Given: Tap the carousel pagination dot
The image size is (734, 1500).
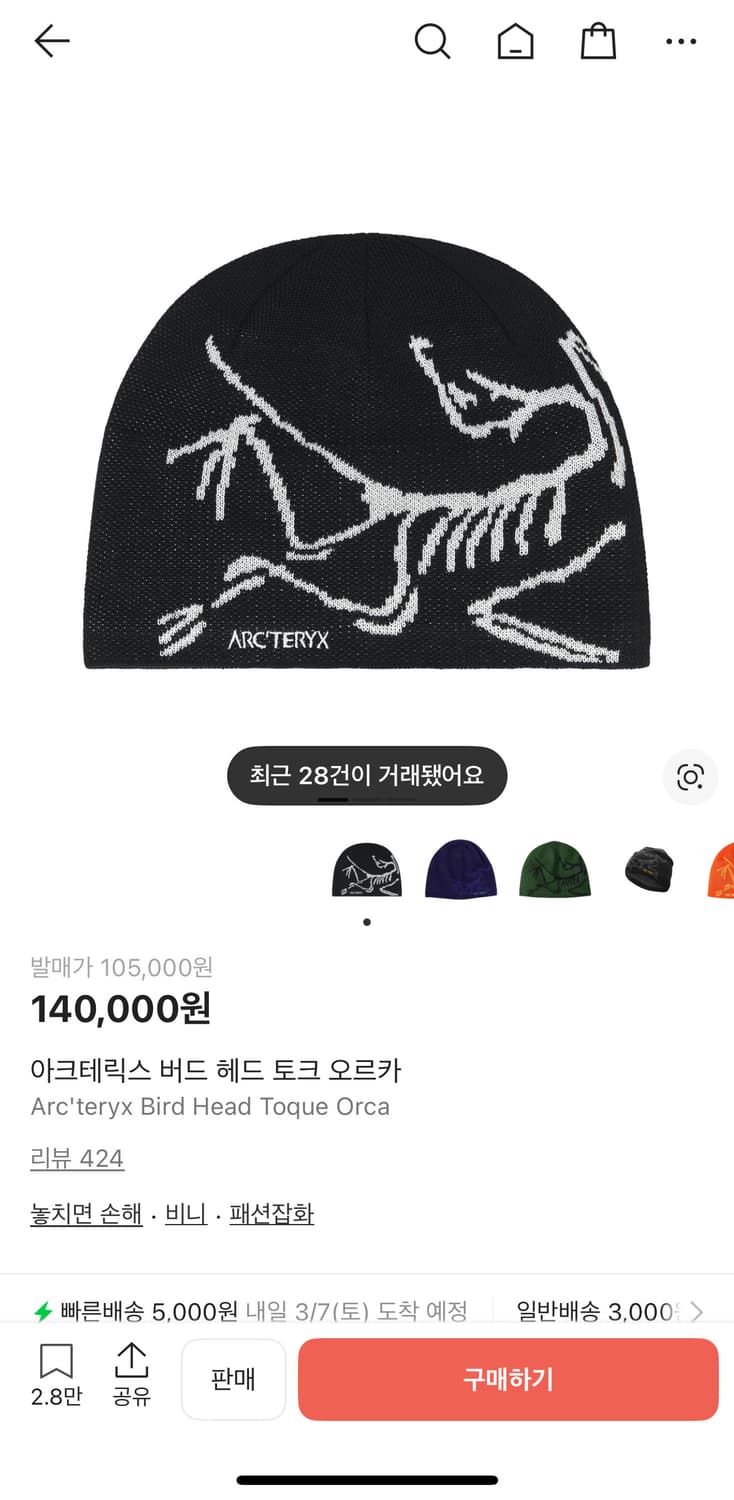Looking at the screenshot, I should (x=366, y=921).
